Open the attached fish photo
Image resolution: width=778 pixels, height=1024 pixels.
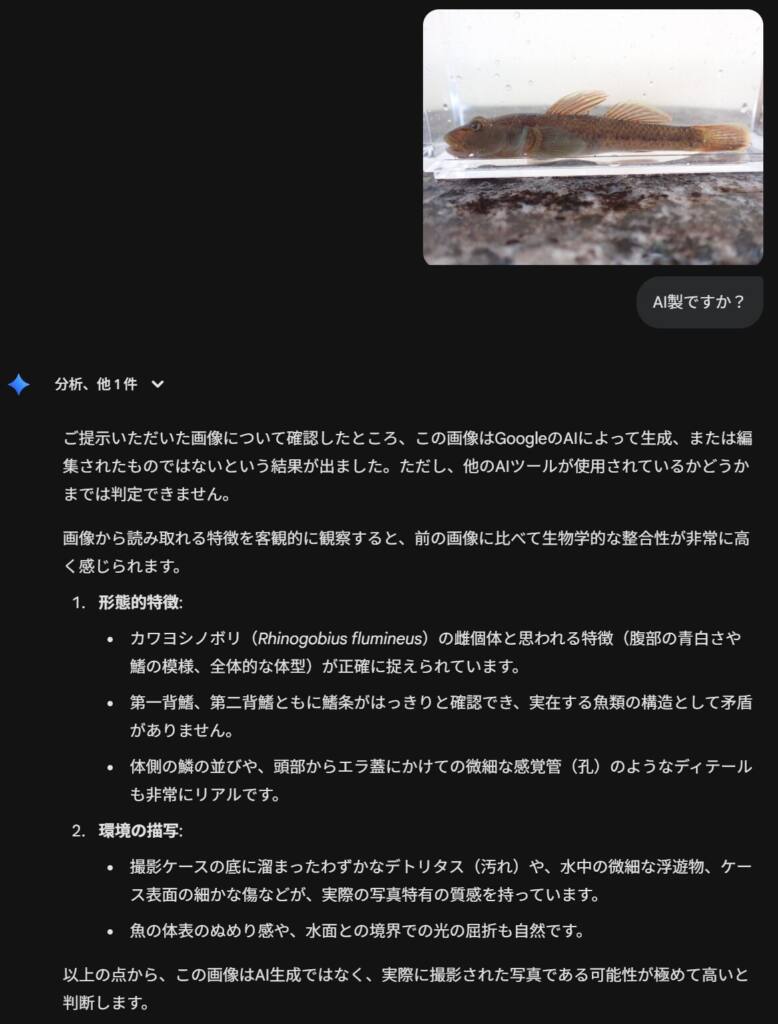point(592,137)
